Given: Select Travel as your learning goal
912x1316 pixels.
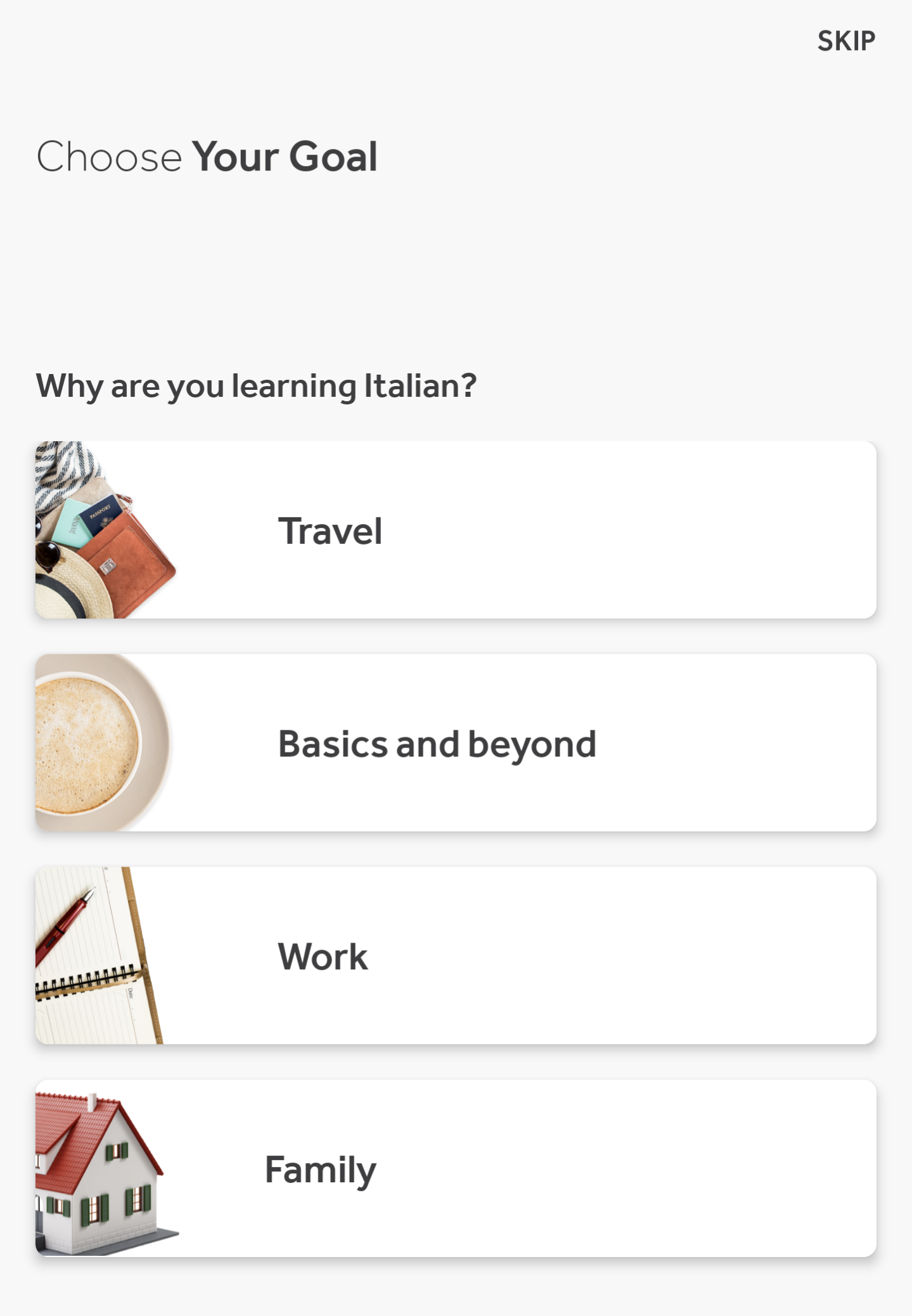Looking at the screenshot, I should [456, 530].
